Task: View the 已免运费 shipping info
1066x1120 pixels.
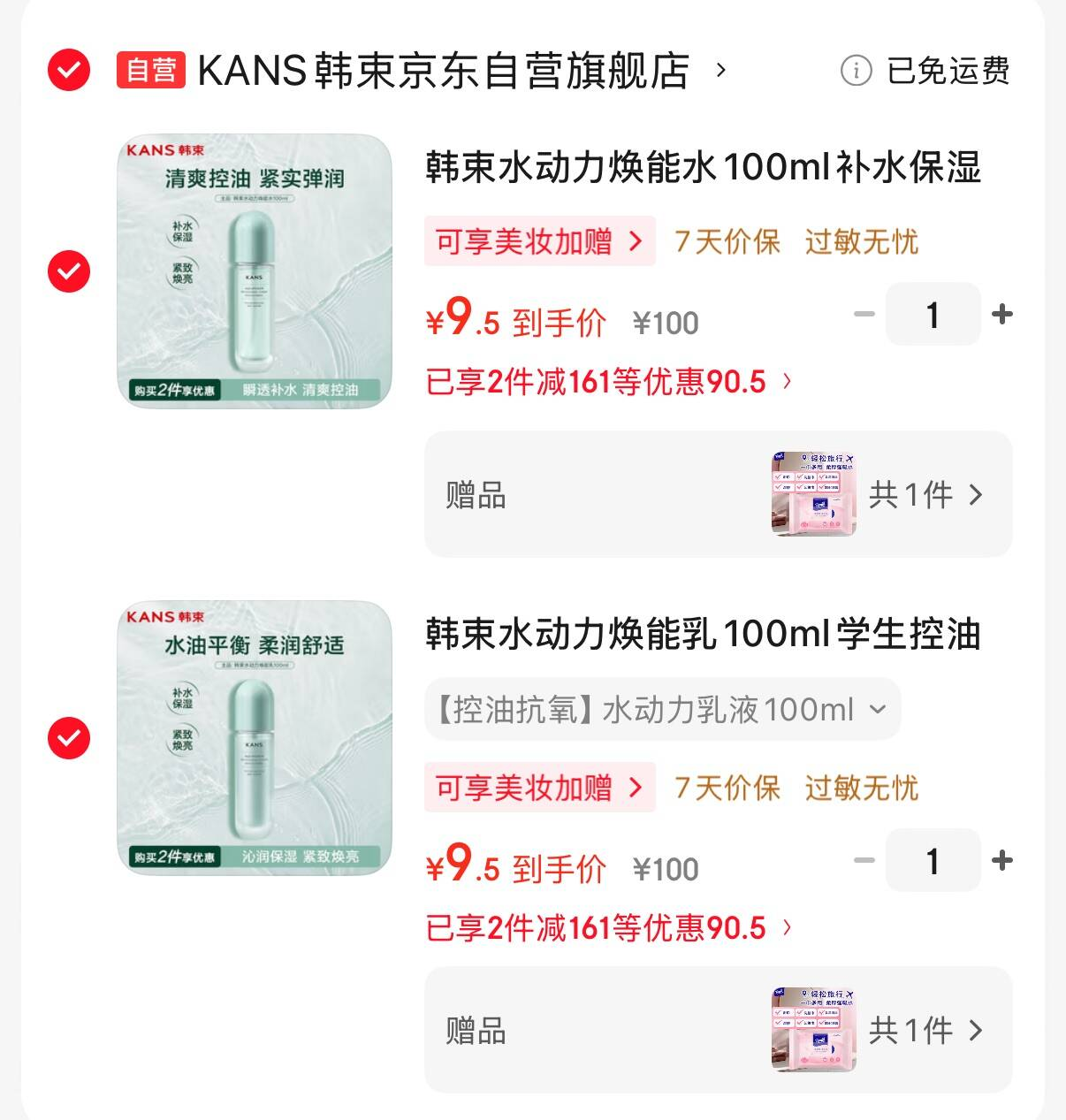Action: (926, 71)
